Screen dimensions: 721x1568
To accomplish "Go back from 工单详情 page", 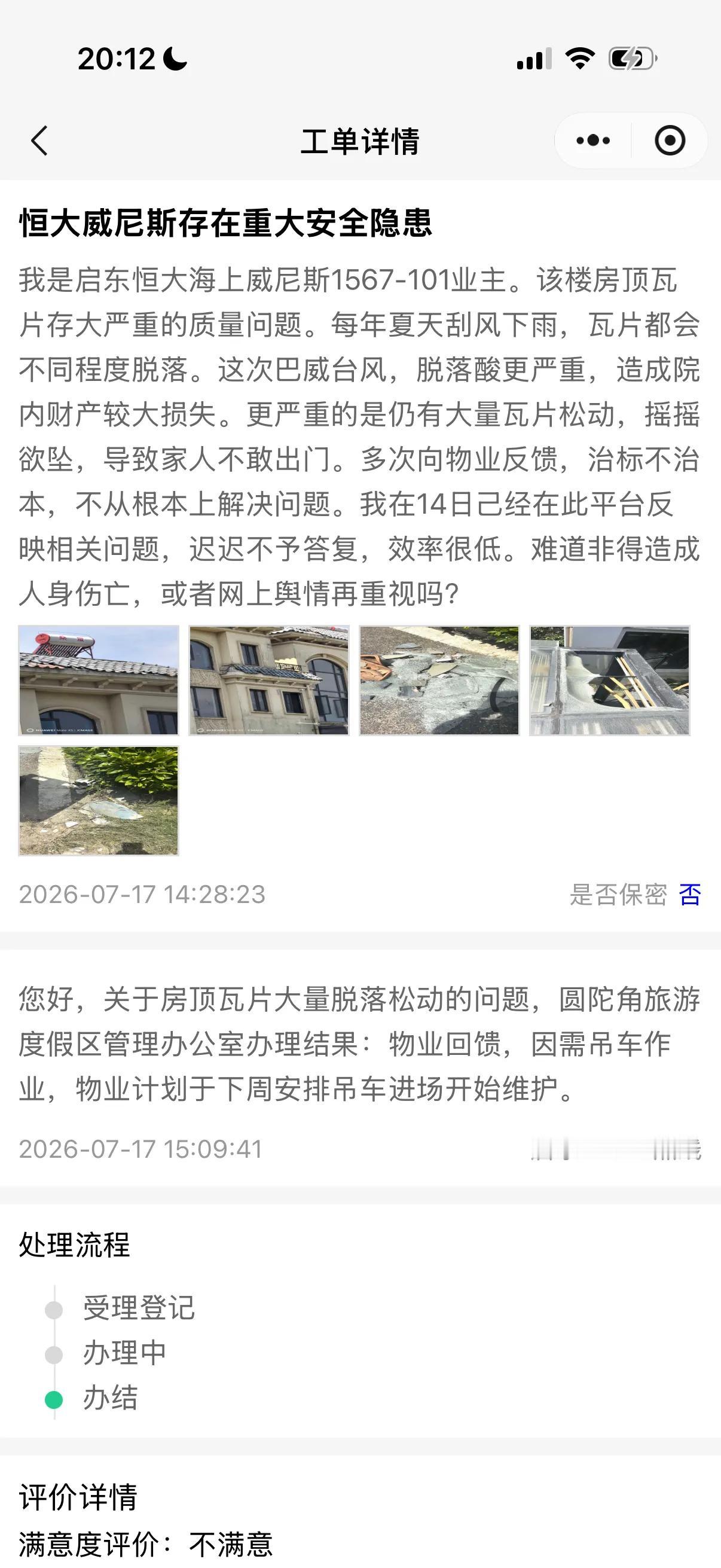I will pyautogui.click(x=39, y=141).
